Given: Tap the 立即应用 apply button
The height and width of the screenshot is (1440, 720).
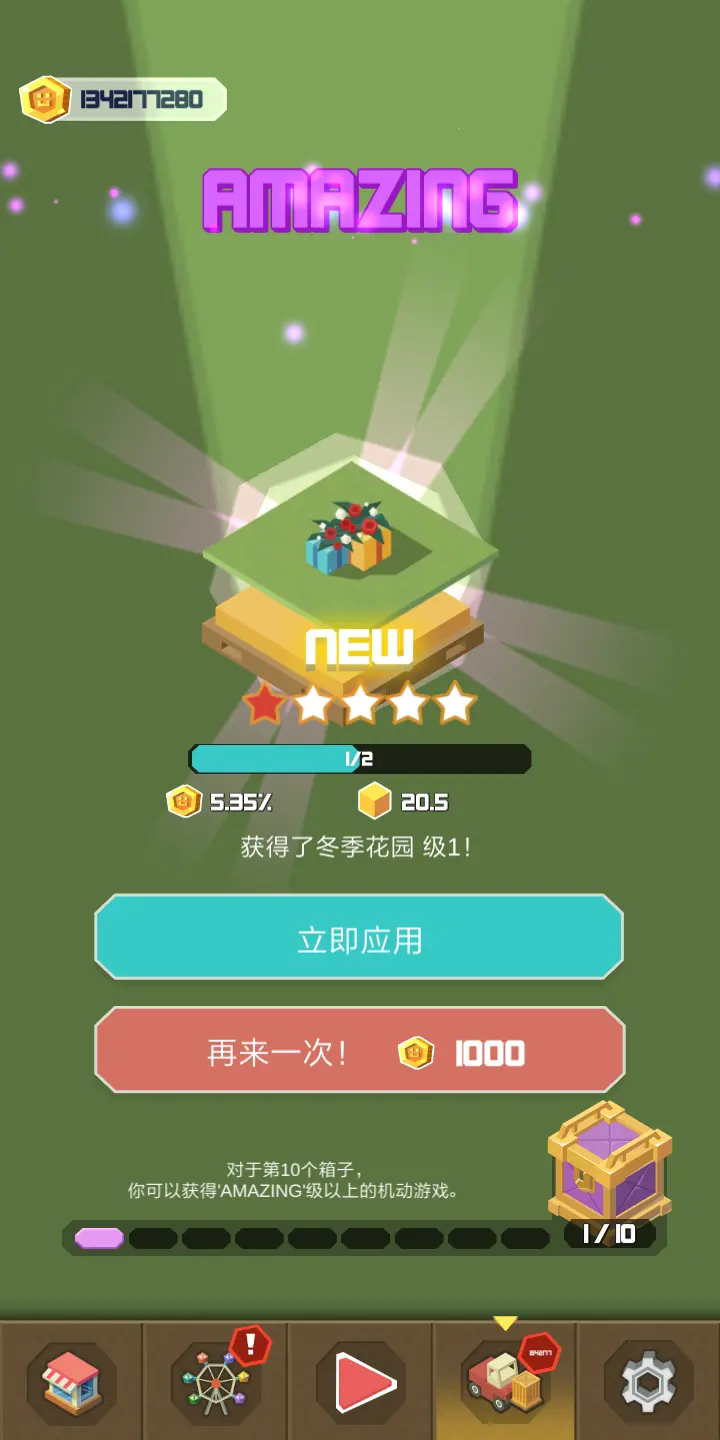Looking at the screenshot, I should pyautogui.click(x=359, y=937).
